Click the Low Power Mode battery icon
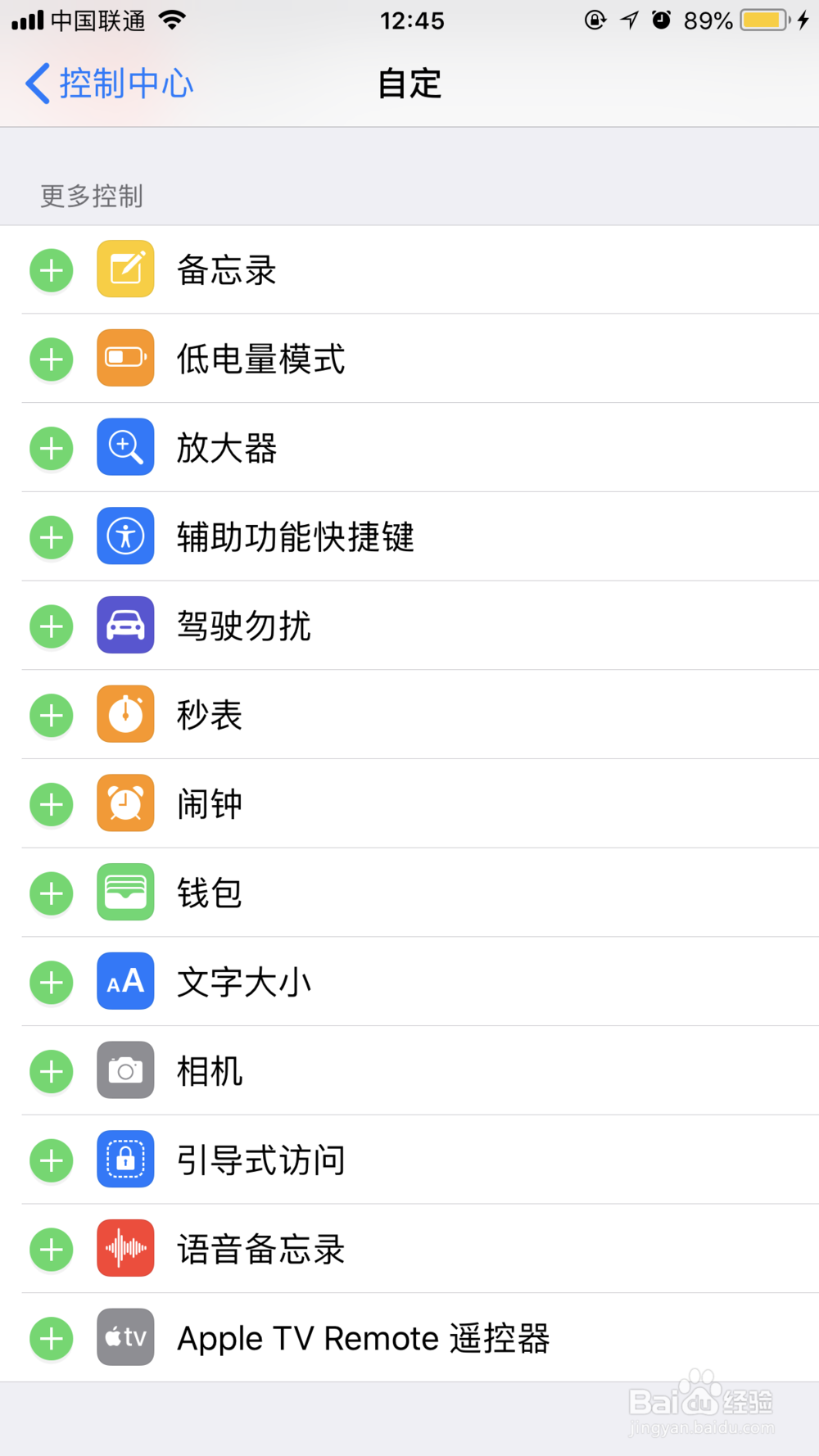Image resolution: width=819 pixels, height=1456 pixels. pyautogui.click(x=124, y=359)
